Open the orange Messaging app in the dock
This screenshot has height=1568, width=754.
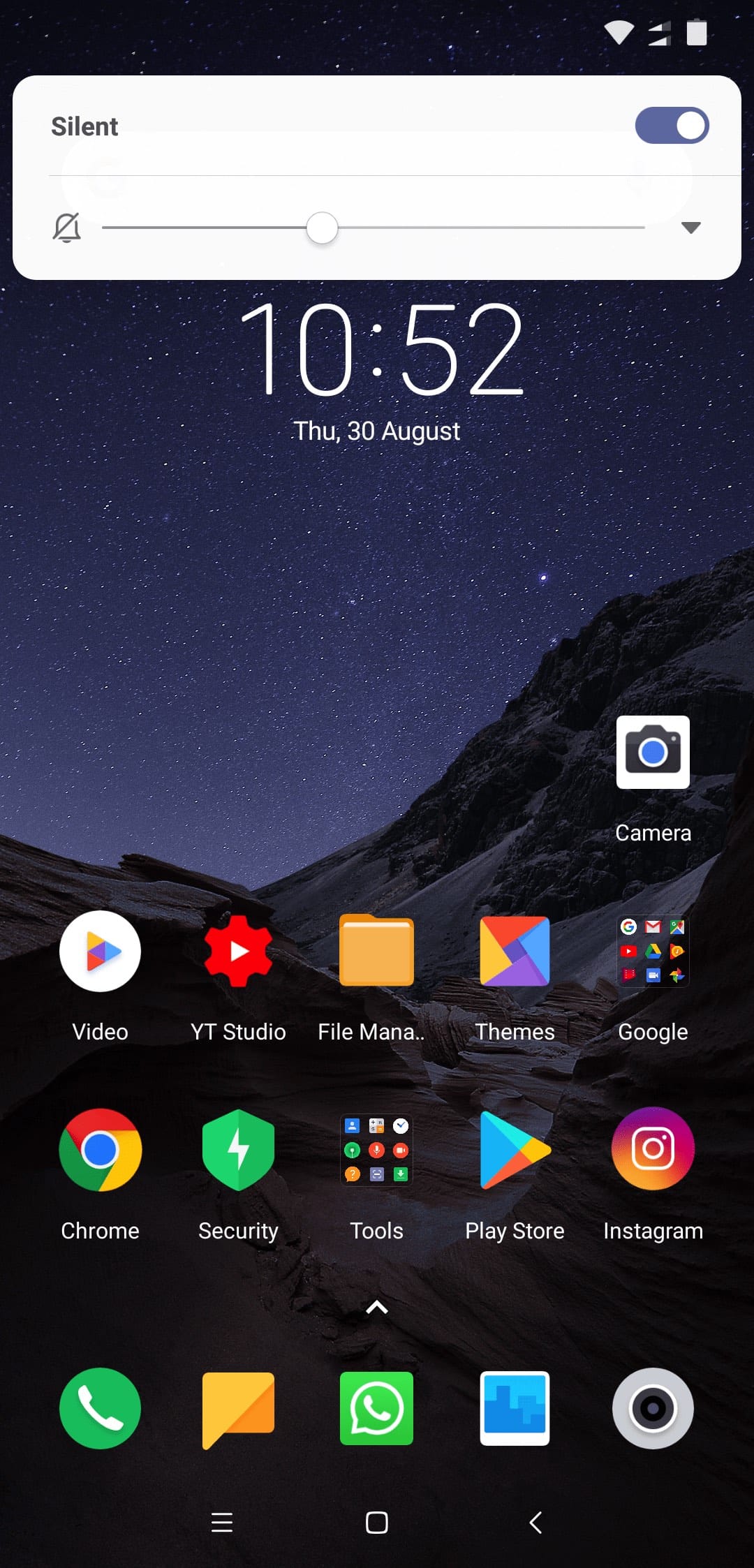[x=238, y=1408]
